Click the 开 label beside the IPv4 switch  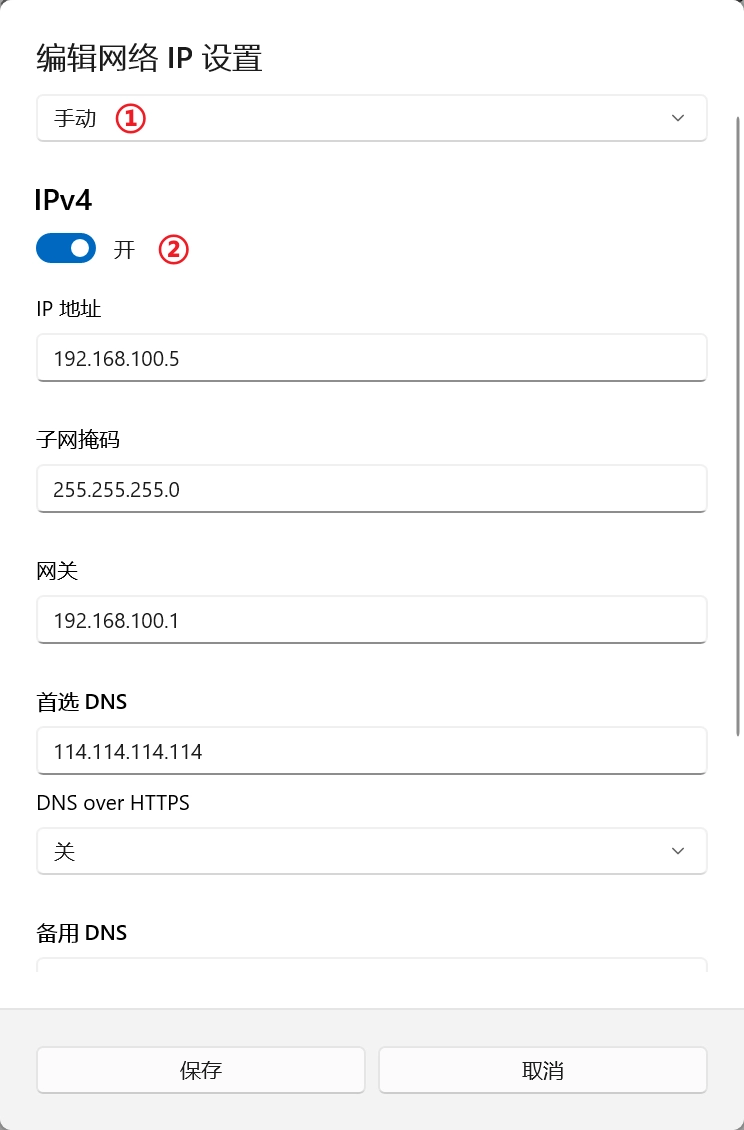click(124, 249)
